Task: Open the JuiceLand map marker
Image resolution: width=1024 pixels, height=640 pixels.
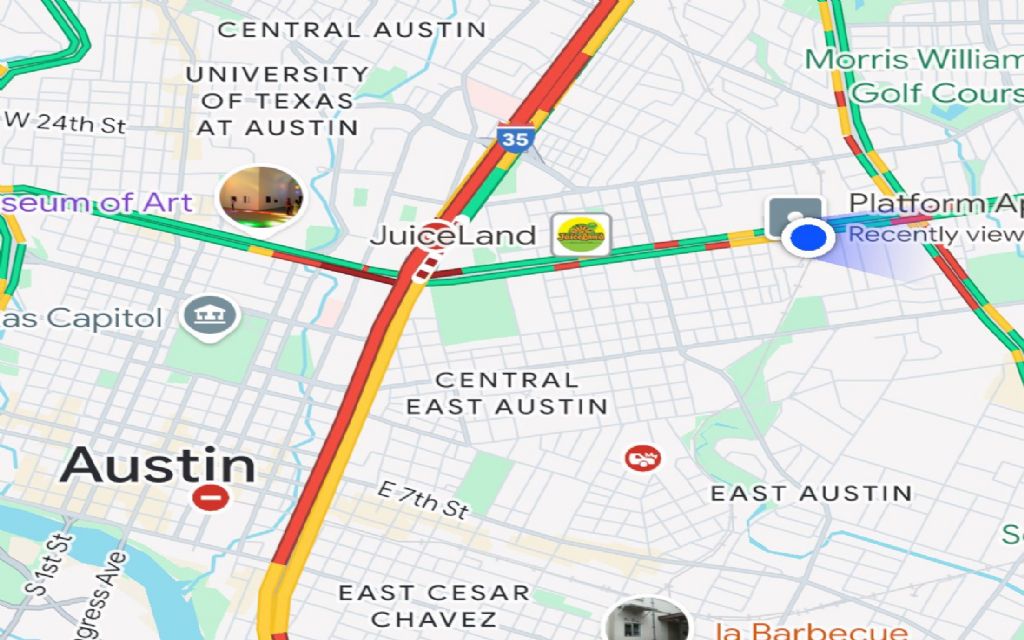Action: click(581, 236)
